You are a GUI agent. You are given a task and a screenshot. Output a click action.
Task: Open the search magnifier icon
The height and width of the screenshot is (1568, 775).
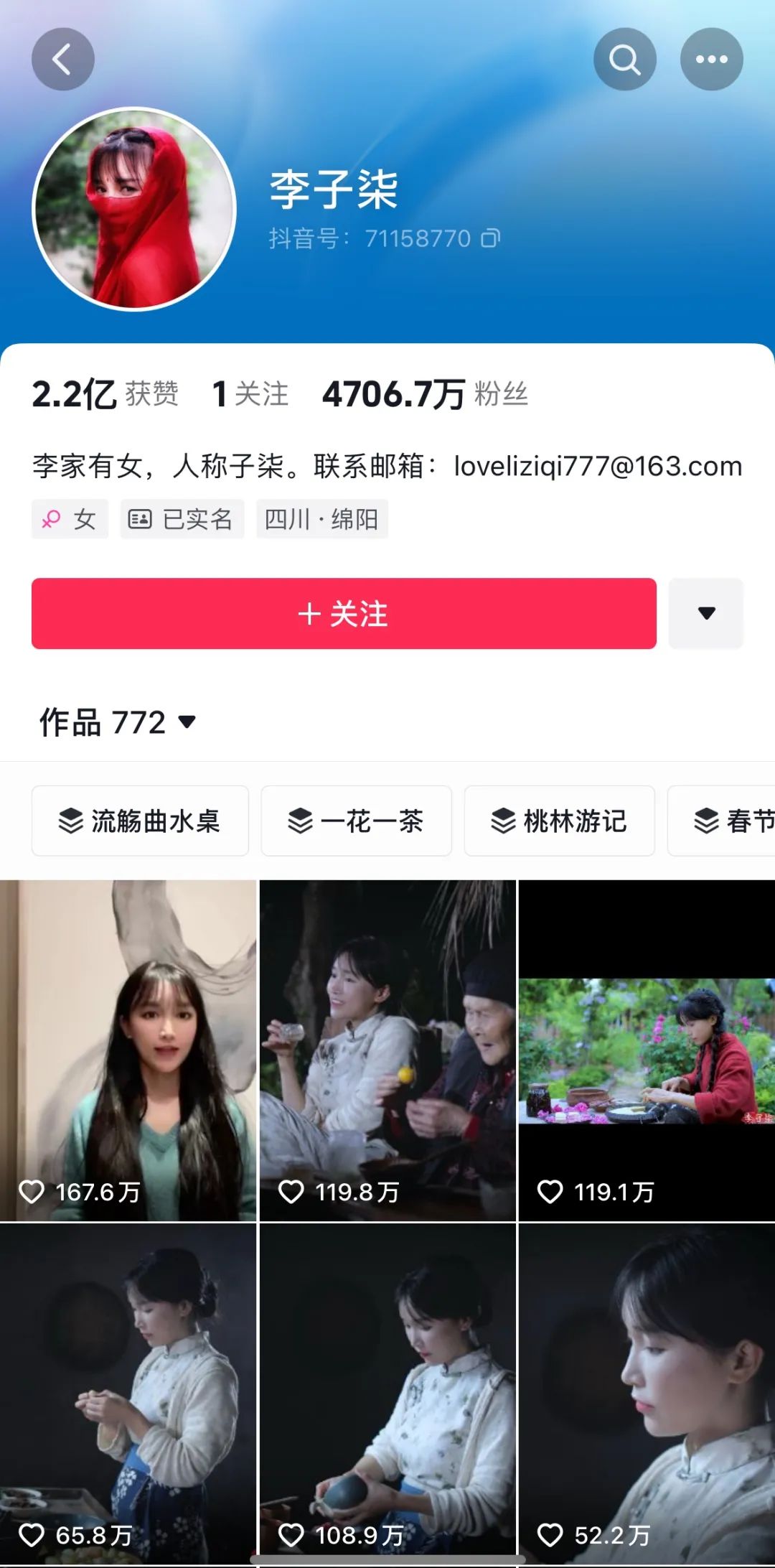[x=624, y=59]
